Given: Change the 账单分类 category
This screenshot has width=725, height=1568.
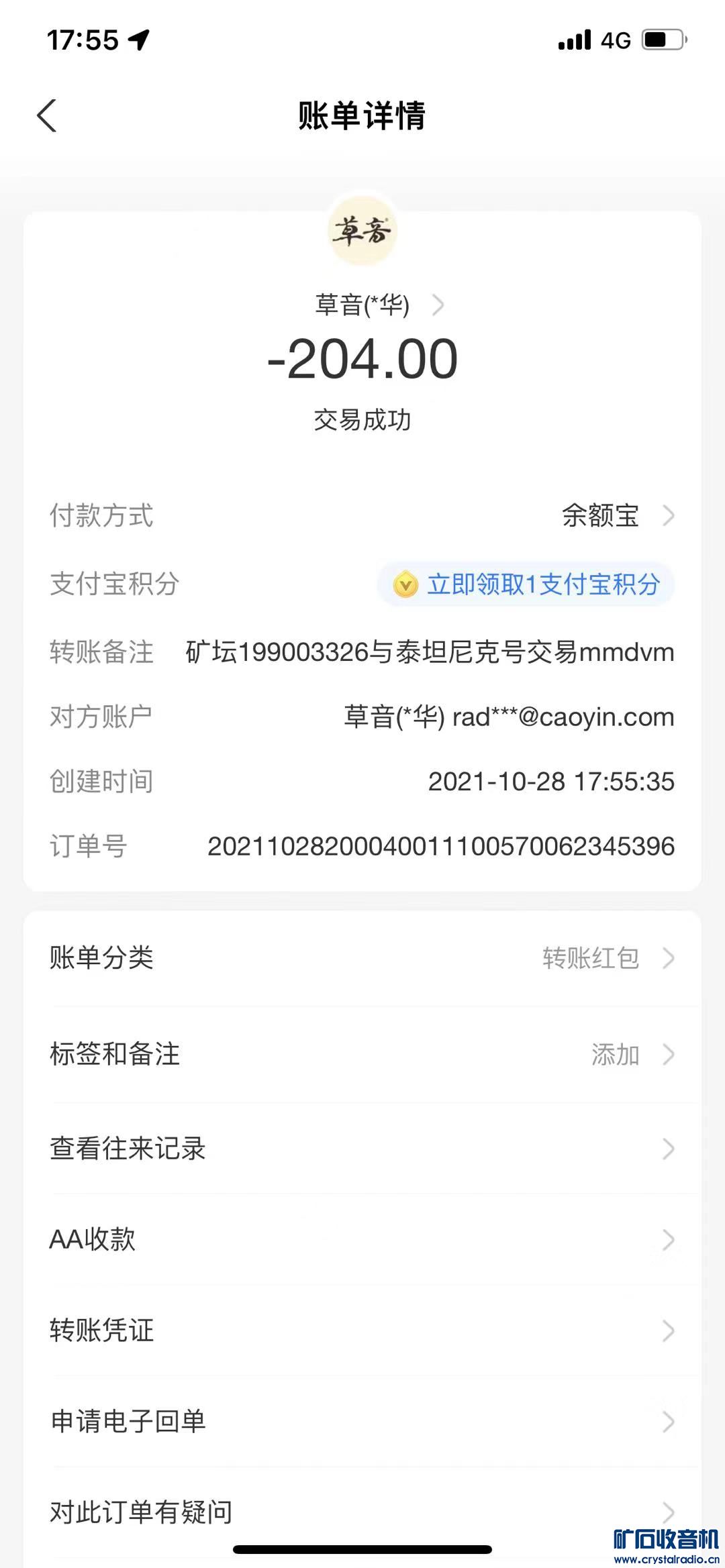Looking at the screenshot, I should (362, 958).
